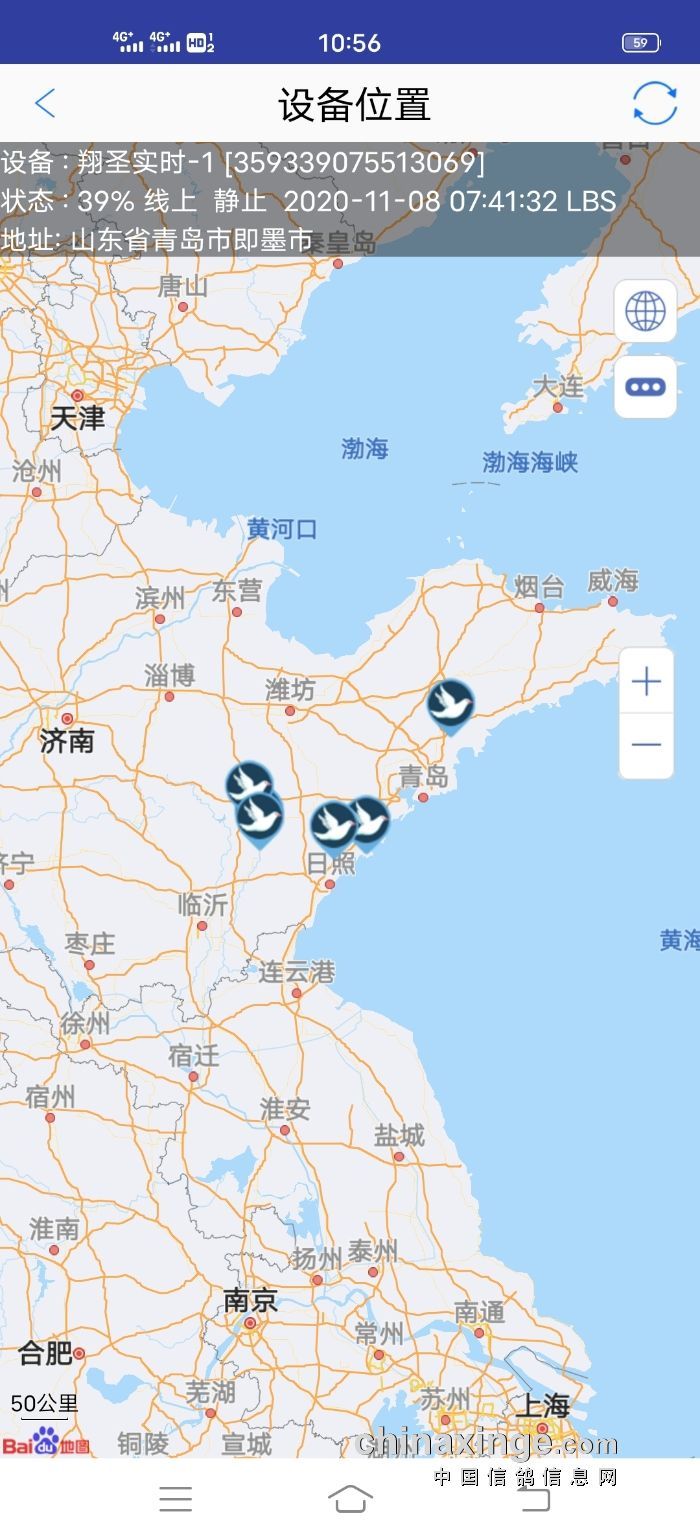Zoom out the map with minus
The image size is (700, 1540).
tap(646, 745)
